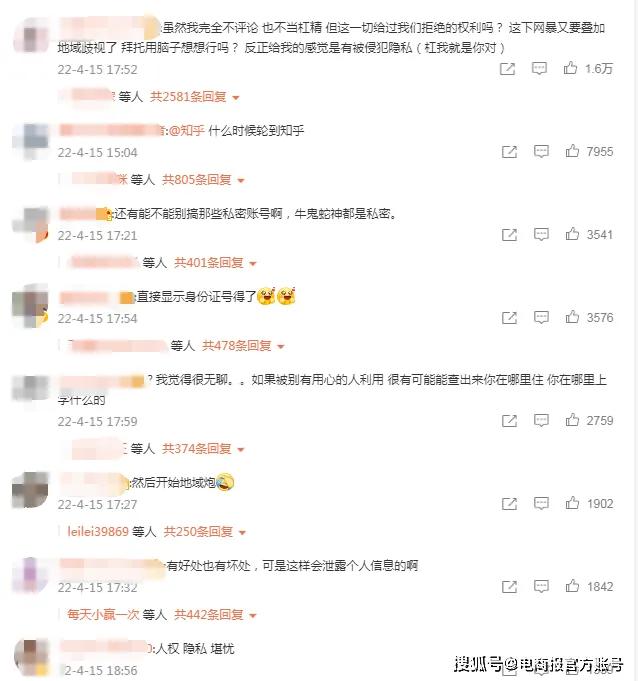Like the comment with 1902 likes
The height and width of the screenshot is (681, 638).
[572, 504]
